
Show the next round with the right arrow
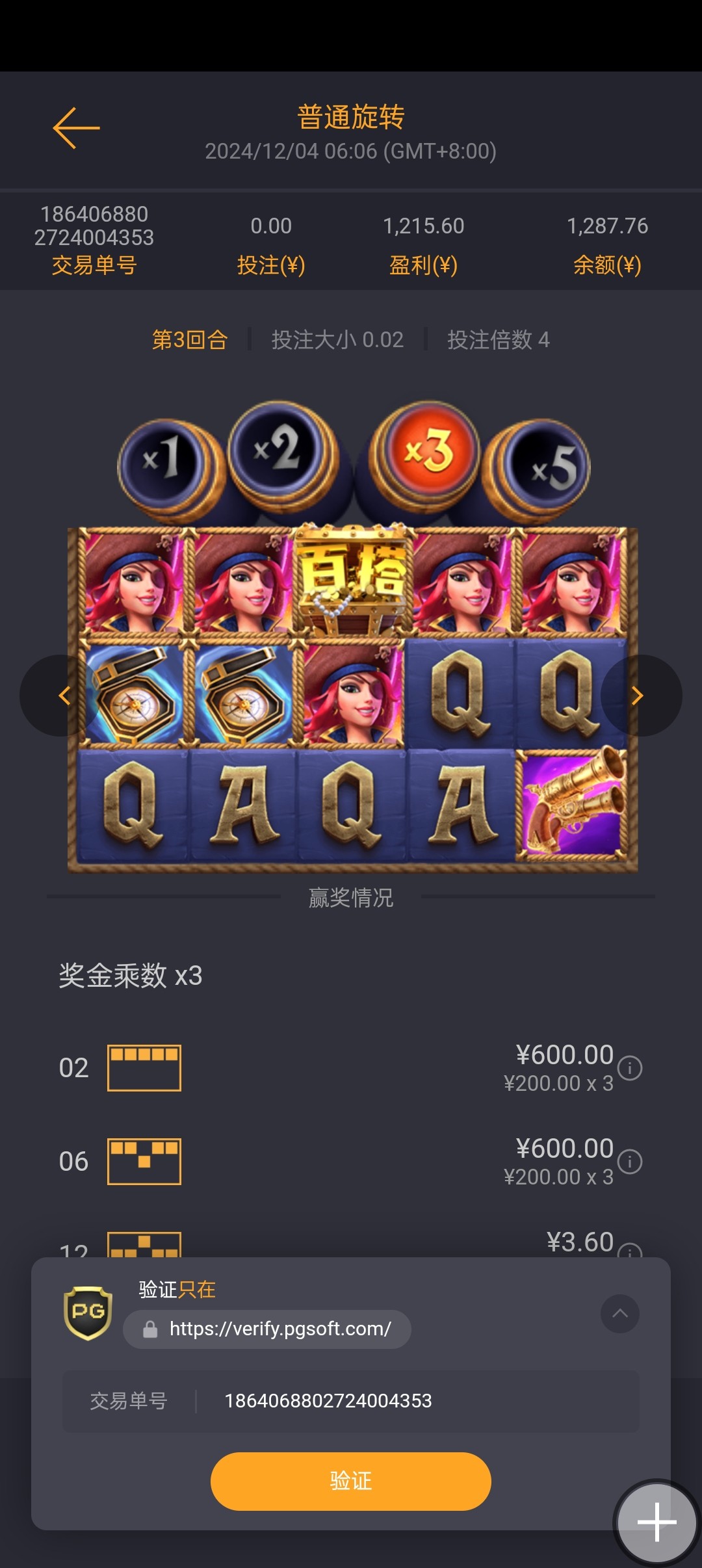[x=639, y=696]
